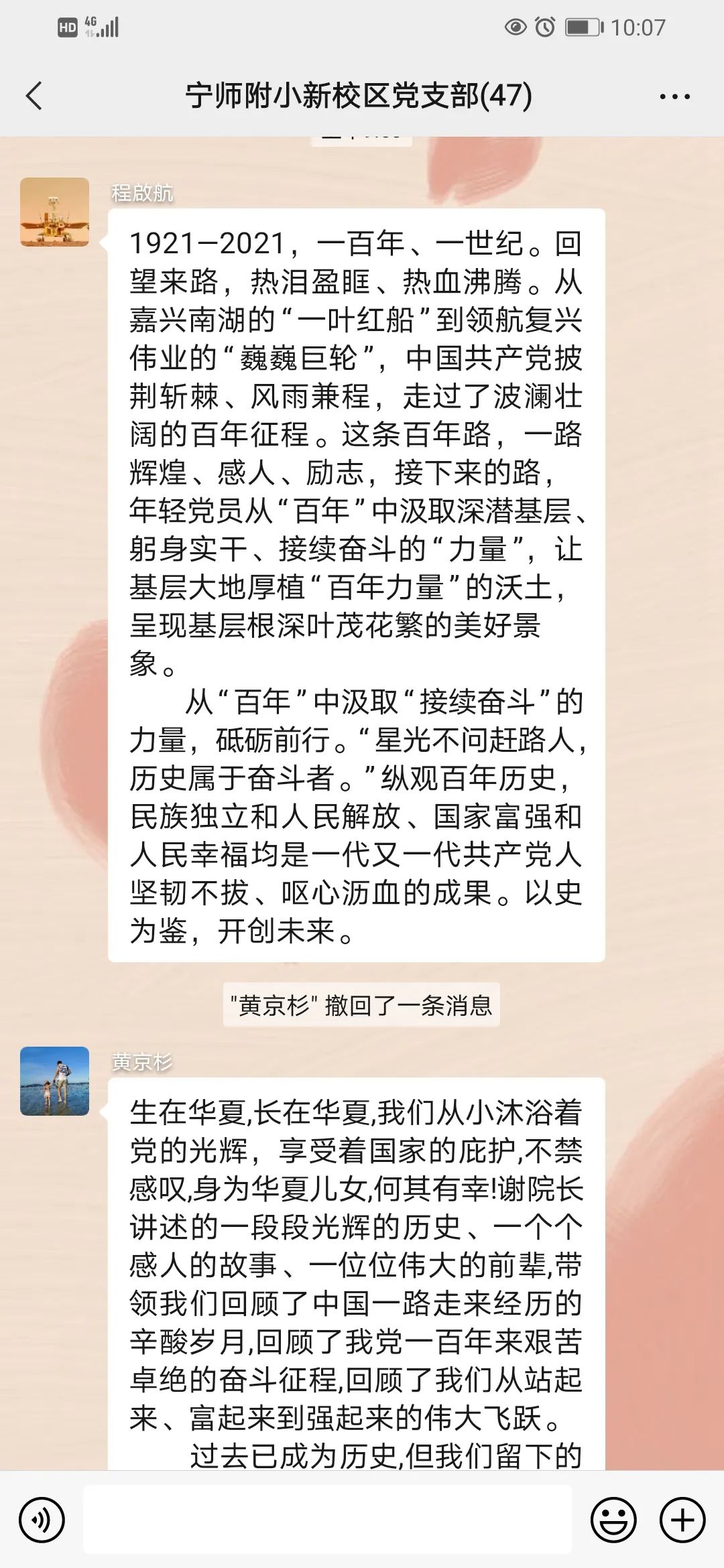Open the group chat options menu
Image resolution: width=724 pixels, height=1568 pixels.
click(x=674, y=96)
